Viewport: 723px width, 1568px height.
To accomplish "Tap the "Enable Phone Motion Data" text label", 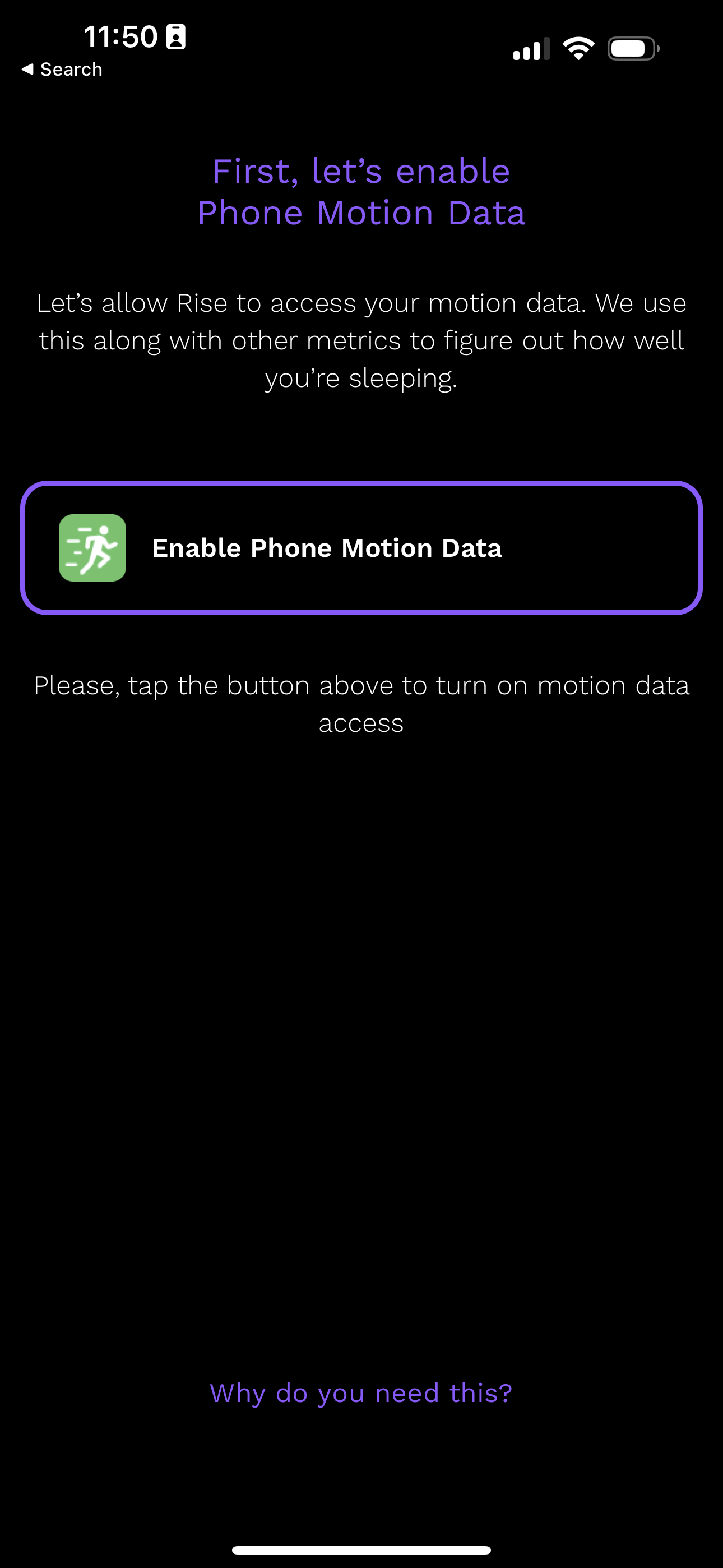I will [327, 547].
